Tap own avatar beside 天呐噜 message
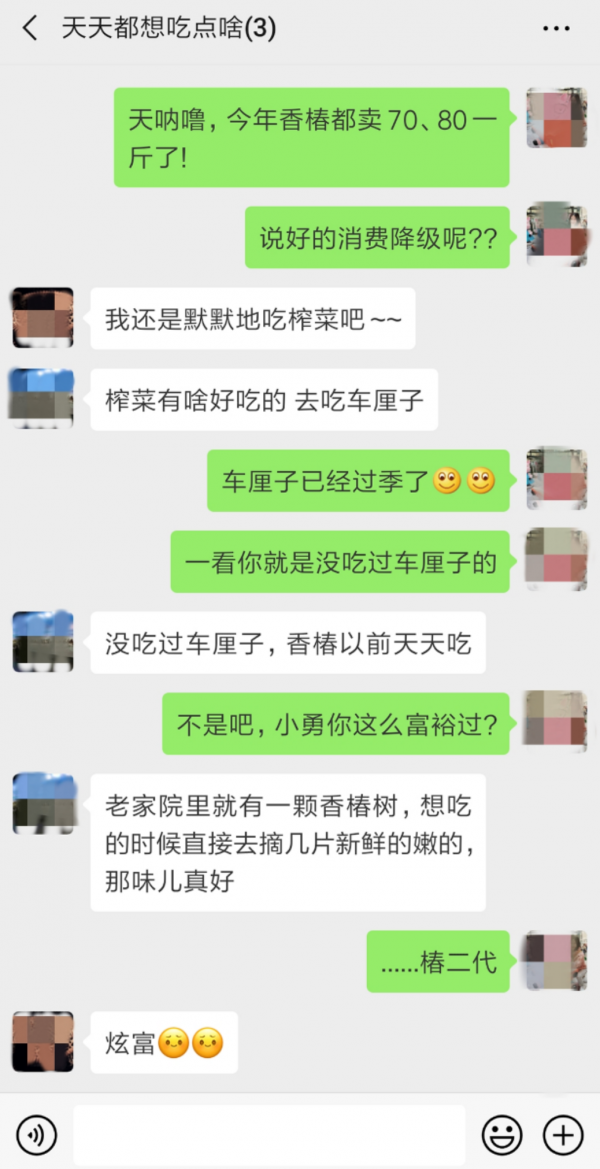The height and width of the screenshot is (1169, 600). coord(556,118)
